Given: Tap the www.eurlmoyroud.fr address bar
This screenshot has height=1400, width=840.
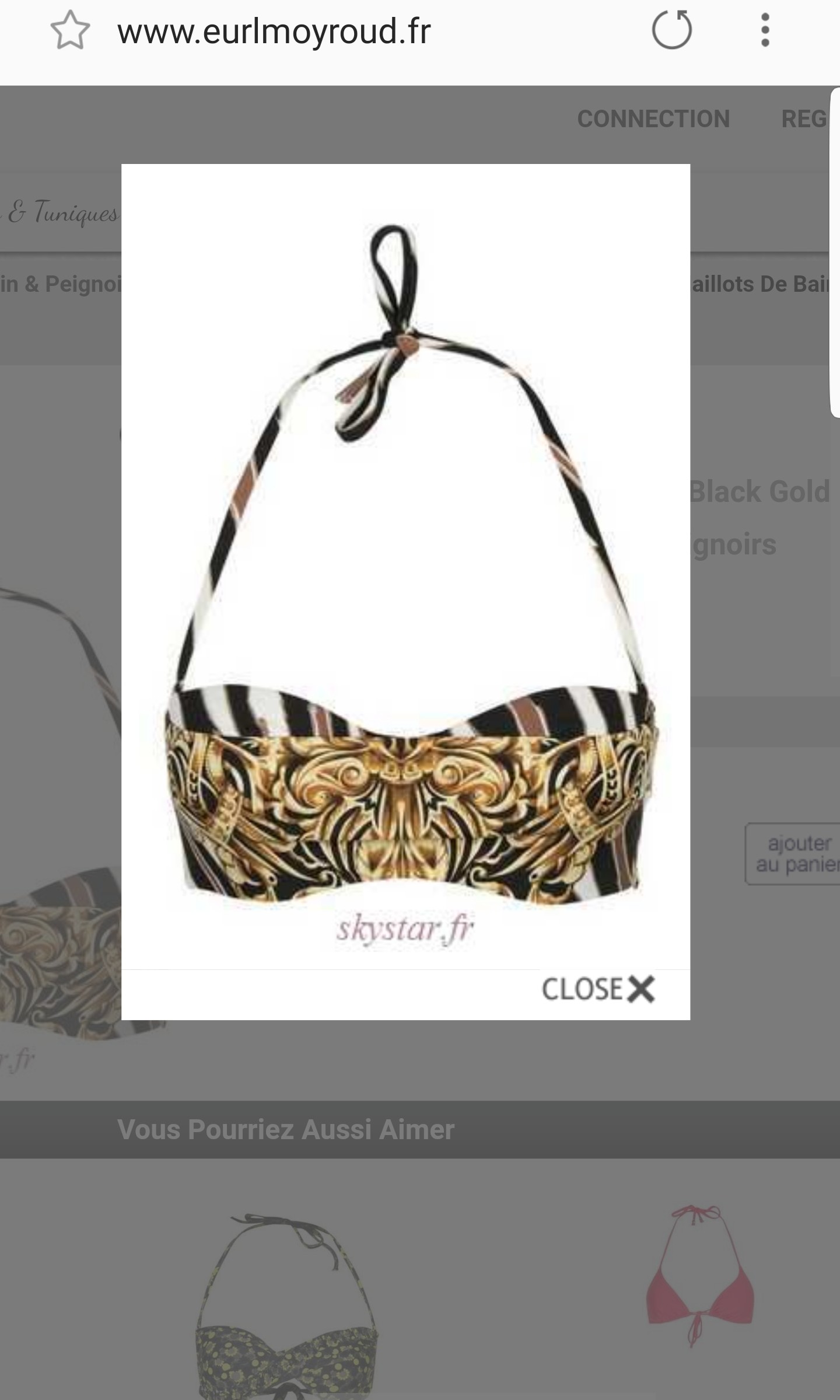Looking at the screenshot, I should [x=274, y=32].
